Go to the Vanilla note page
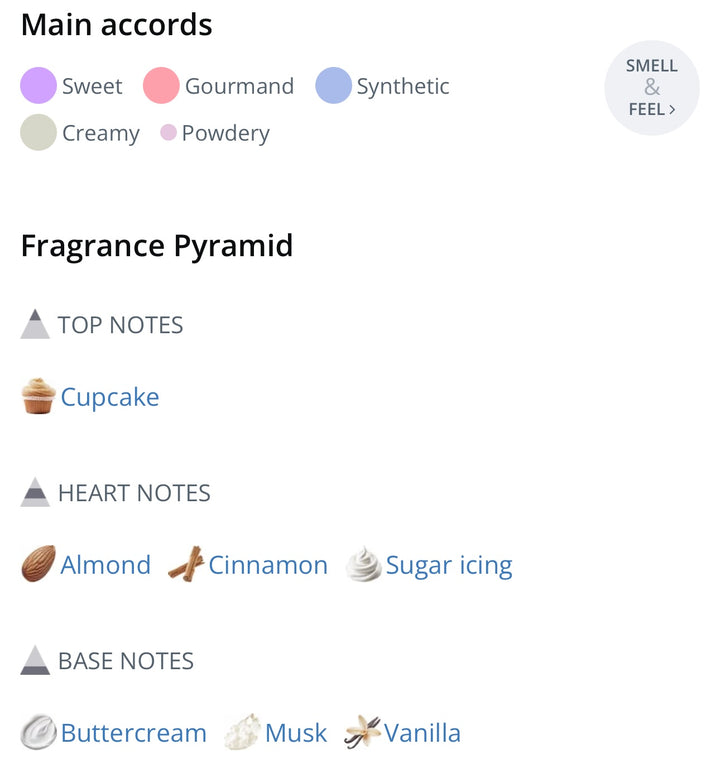The image size is (720, 768). point(422,733)
